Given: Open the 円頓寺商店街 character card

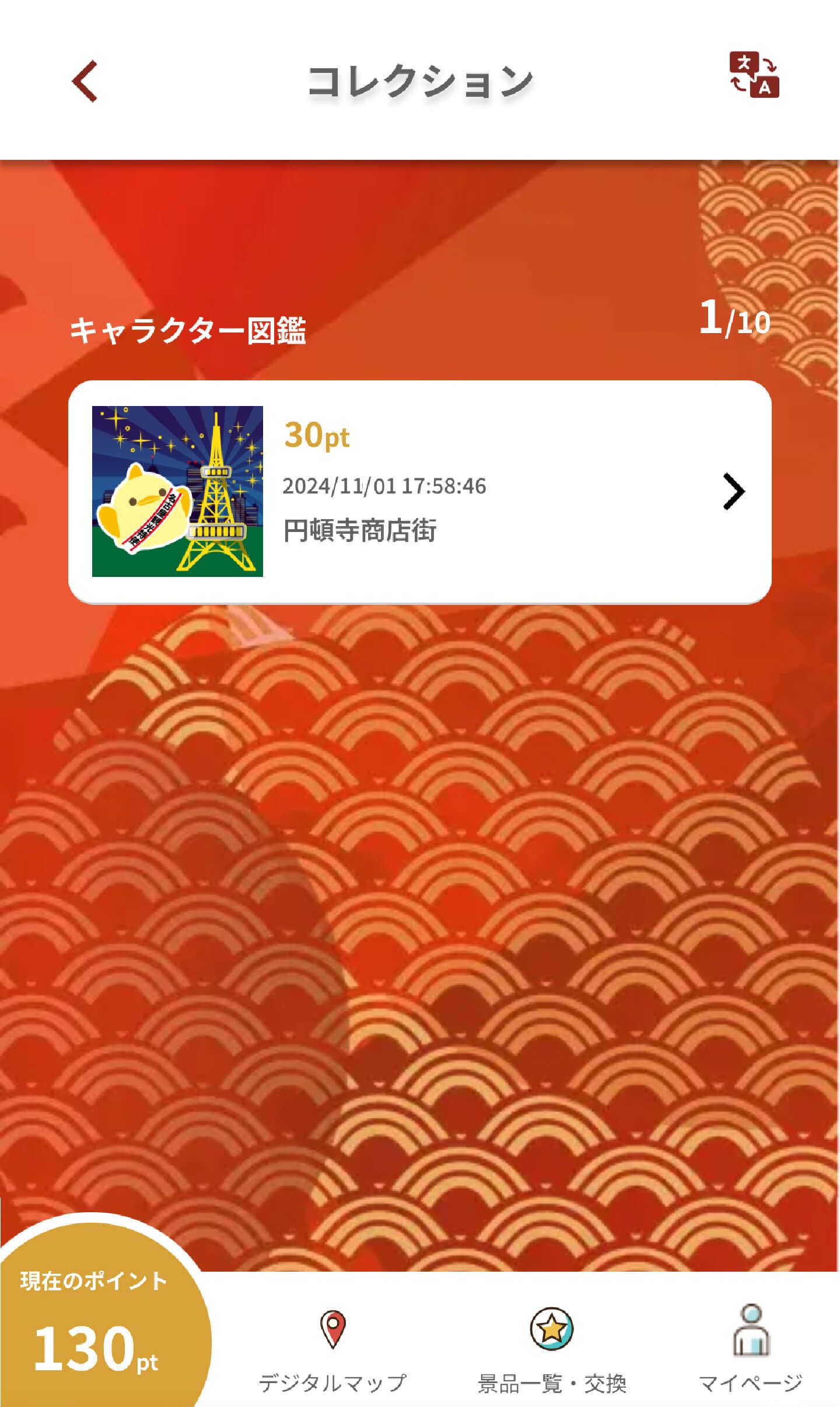Looking at the screenshot, I should click(419, 492).
